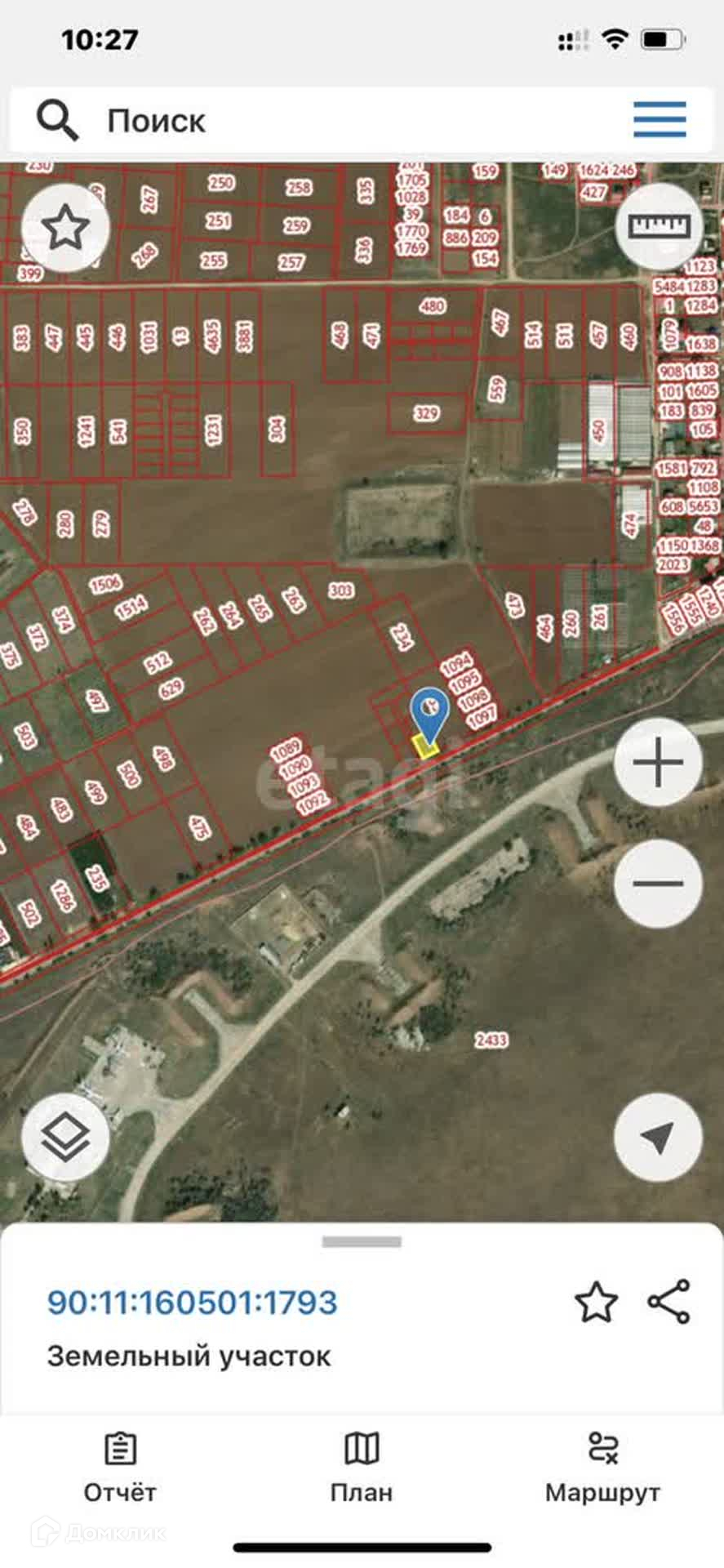Open parcel 90:11:160501:1793 details
Image resolution: width=724 pixels, height=1568 pixels.
(192, 1303)
